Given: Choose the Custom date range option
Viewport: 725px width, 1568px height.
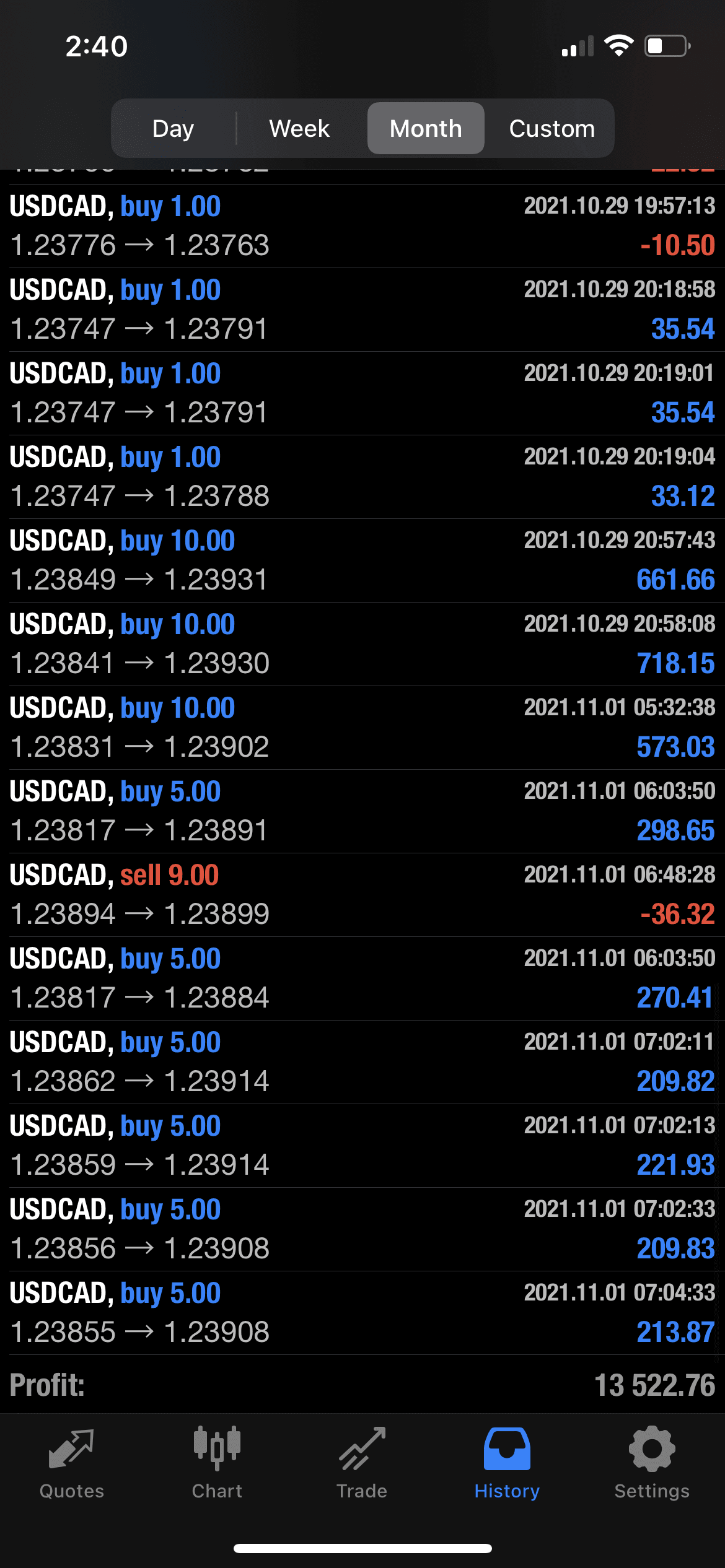Looking at the screenshot, I should pos(551,128).
